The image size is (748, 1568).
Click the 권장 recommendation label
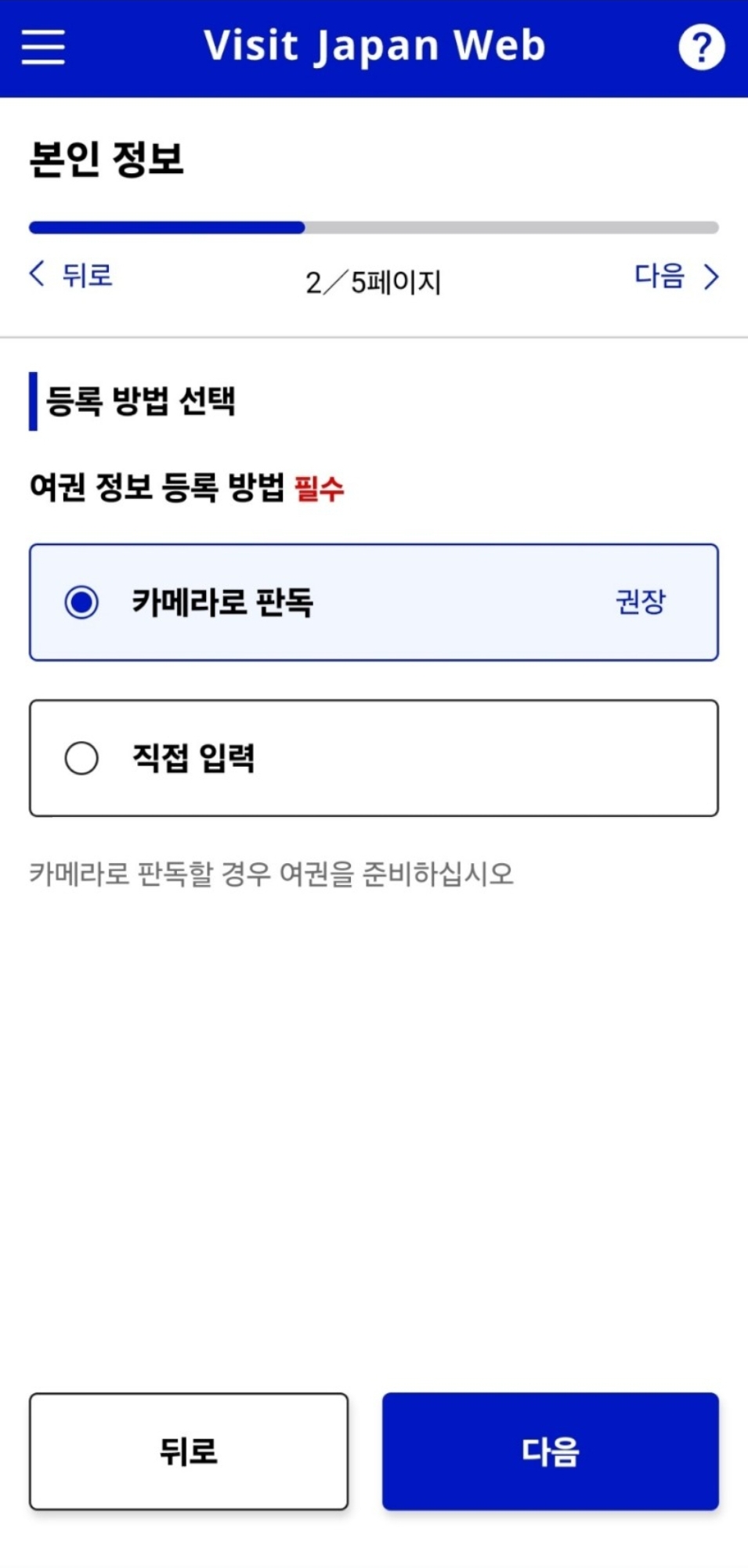(641, 602)
